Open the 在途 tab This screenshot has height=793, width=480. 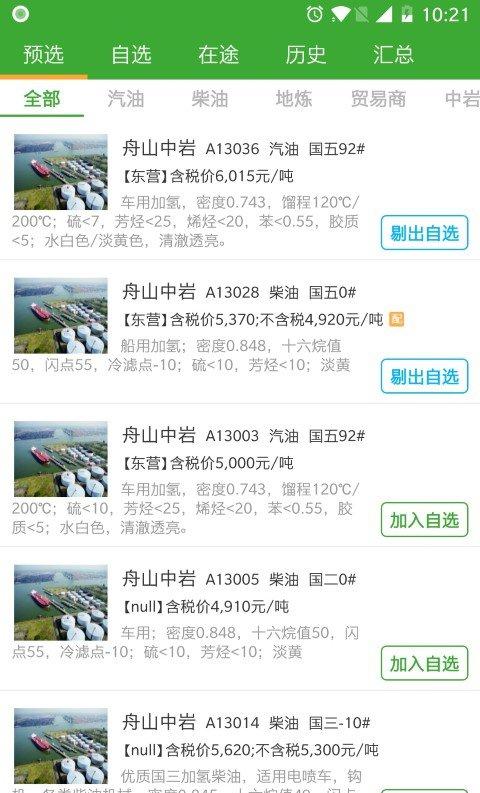coord(219,55)
